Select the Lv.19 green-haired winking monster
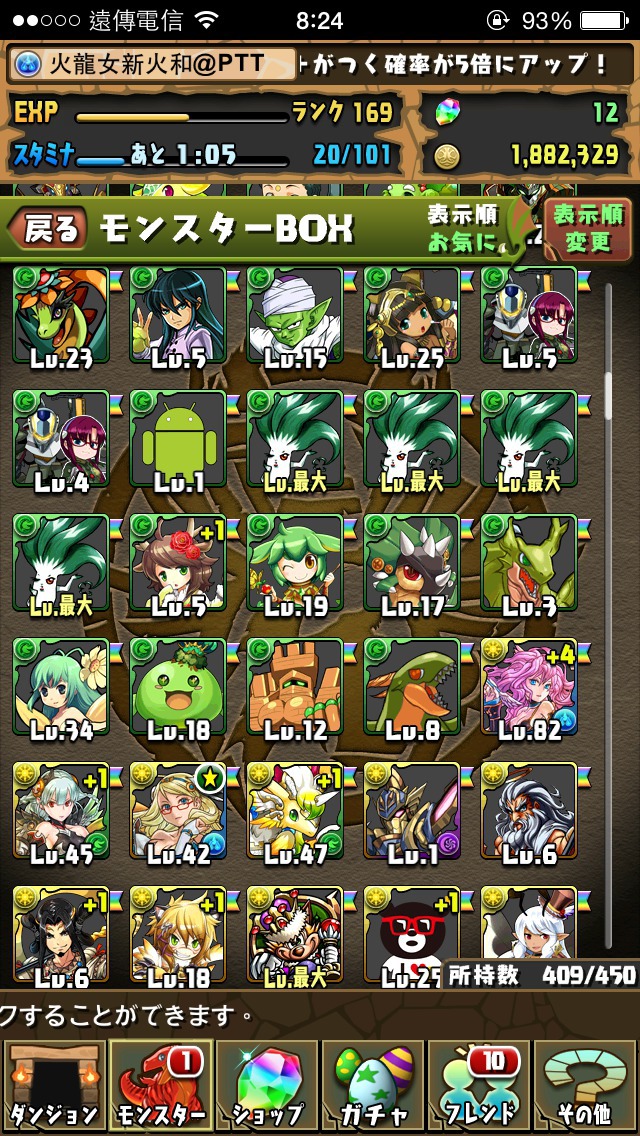Image resolution: width=640 pixels, height=1136 pixels. click(295, 563)
